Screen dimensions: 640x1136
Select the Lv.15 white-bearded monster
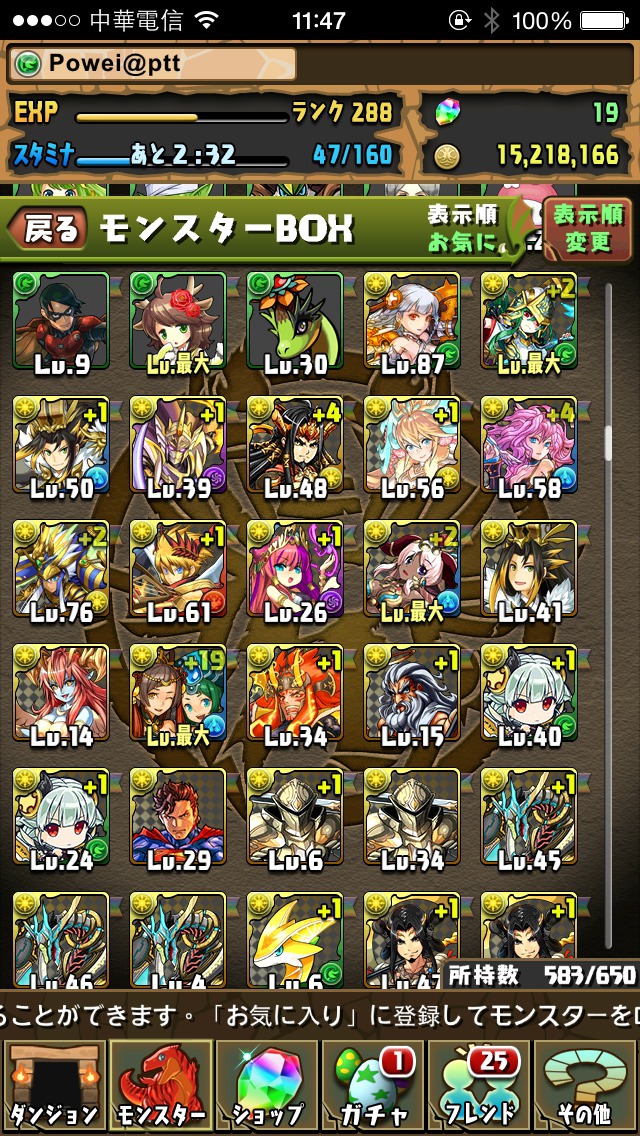click(412, 694)
